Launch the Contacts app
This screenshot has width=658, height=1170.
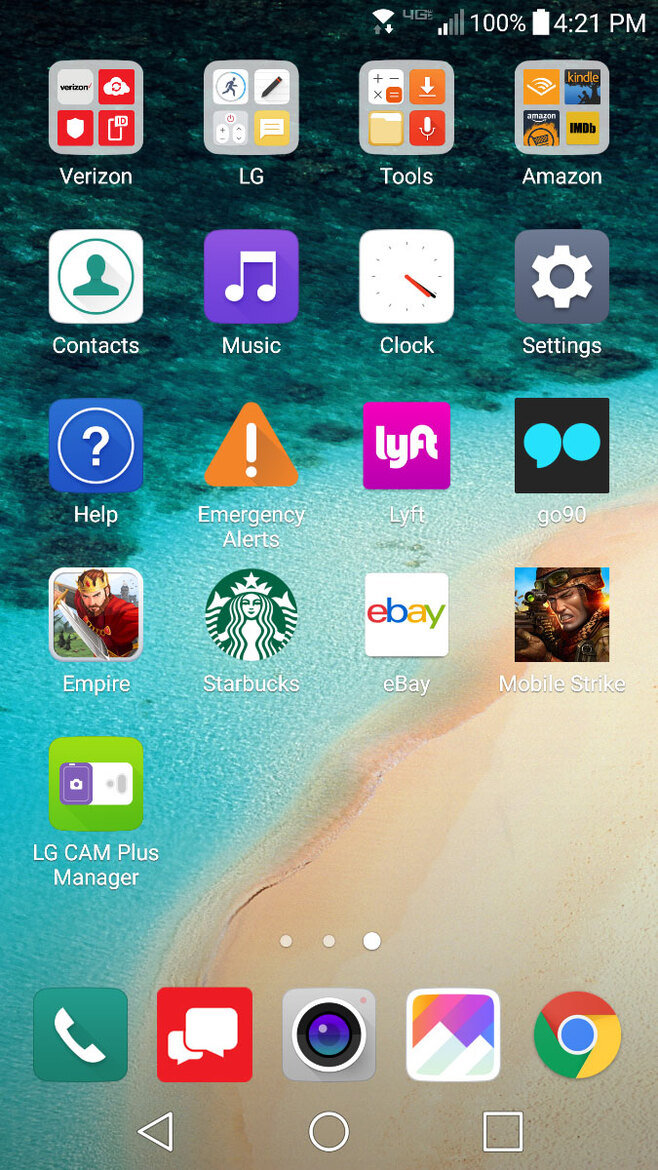coord(96,277)
